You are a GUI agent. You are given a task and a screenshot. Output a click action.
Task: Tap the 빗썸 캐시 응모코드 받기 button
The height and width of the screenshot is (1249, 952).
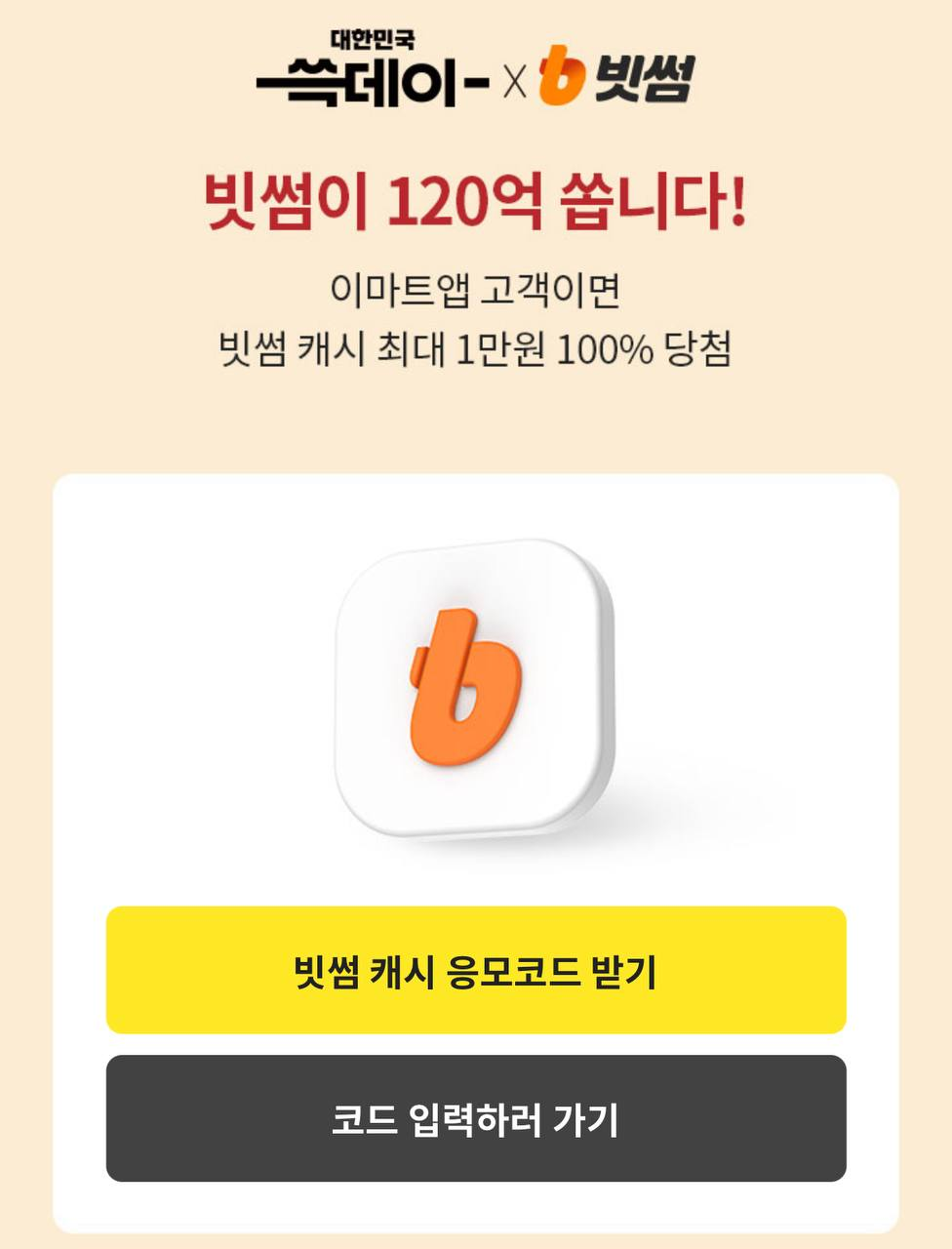(476, 970)
